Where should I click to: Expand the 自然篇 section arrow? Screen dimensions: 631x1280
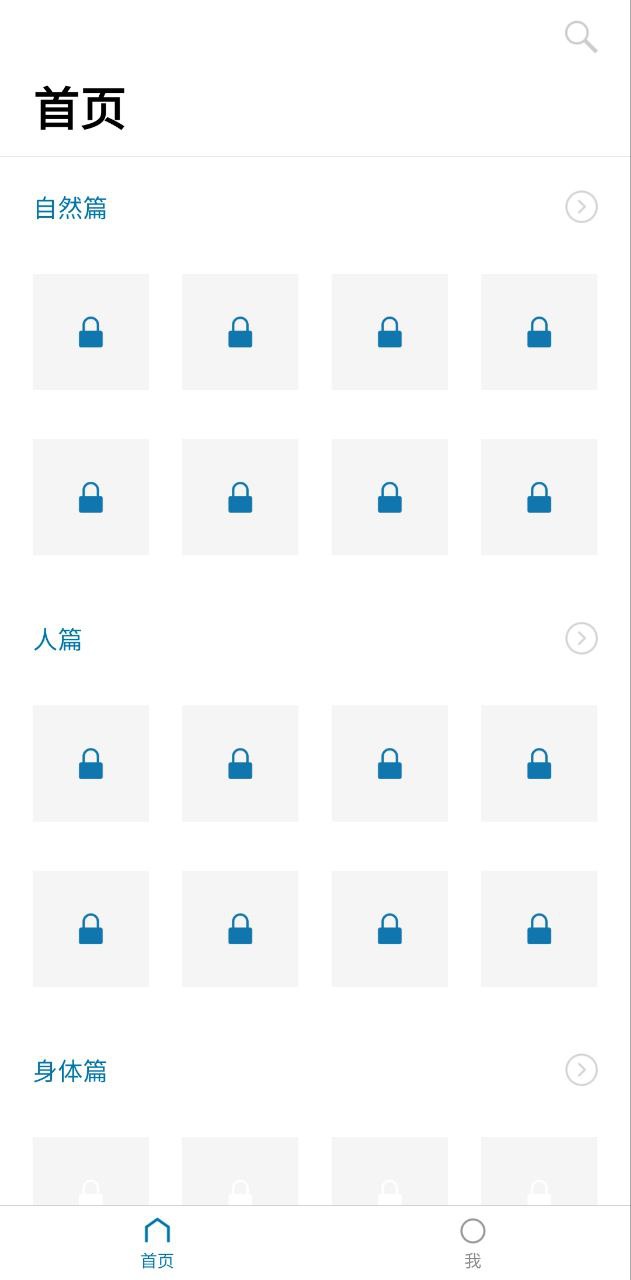pos(581,207)
